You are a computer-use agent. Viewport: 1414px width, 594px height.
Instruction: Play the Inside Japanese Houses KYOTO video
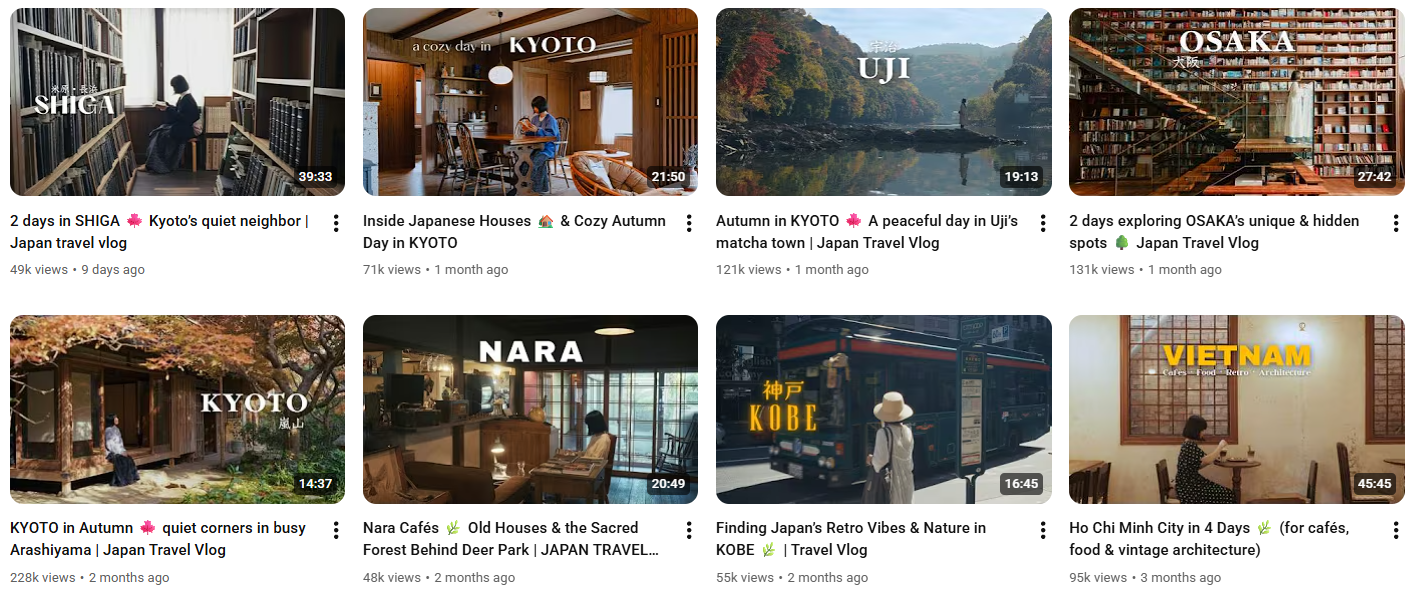click(x=530, y=102)
